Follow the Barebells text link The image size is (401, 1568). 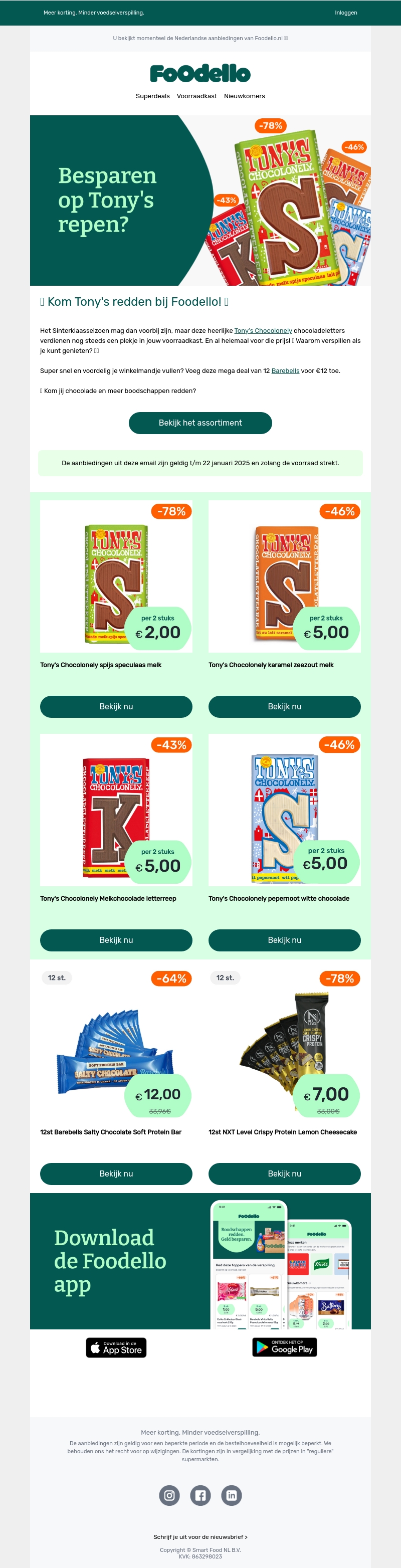tap(285, 371)
